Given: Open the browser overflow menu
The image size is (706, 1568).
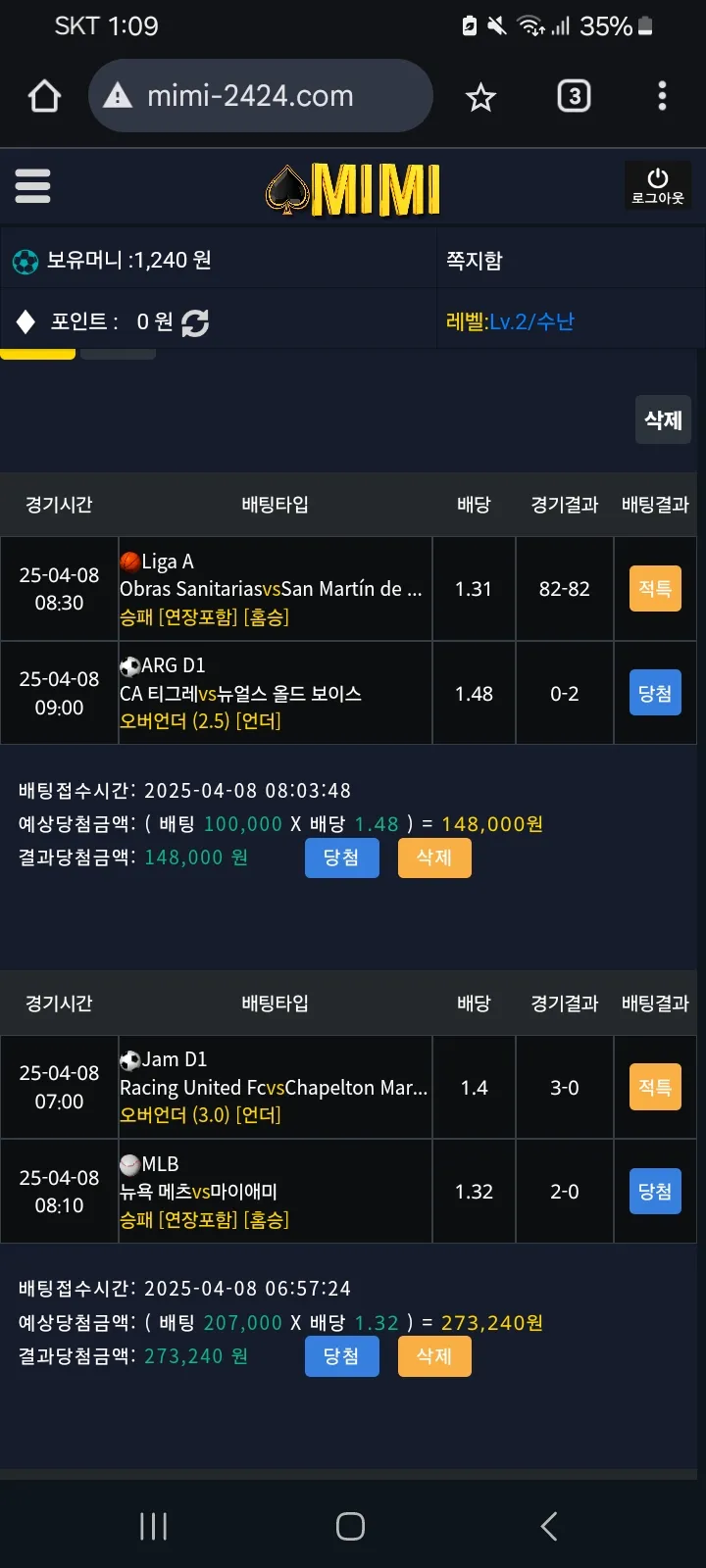Looking at the screenshot, I should point(662,96).
